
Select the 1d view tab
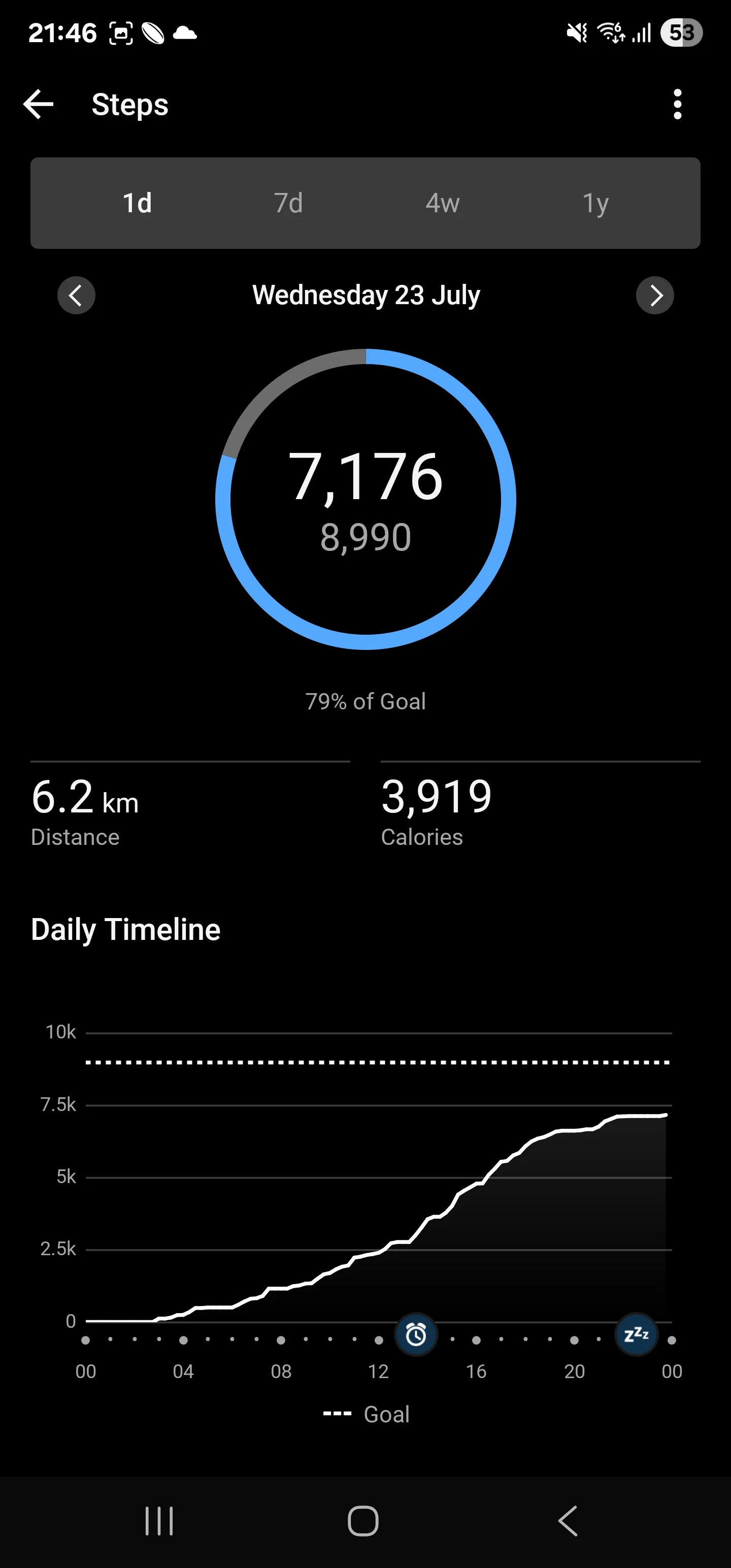[x=138, y=203]
